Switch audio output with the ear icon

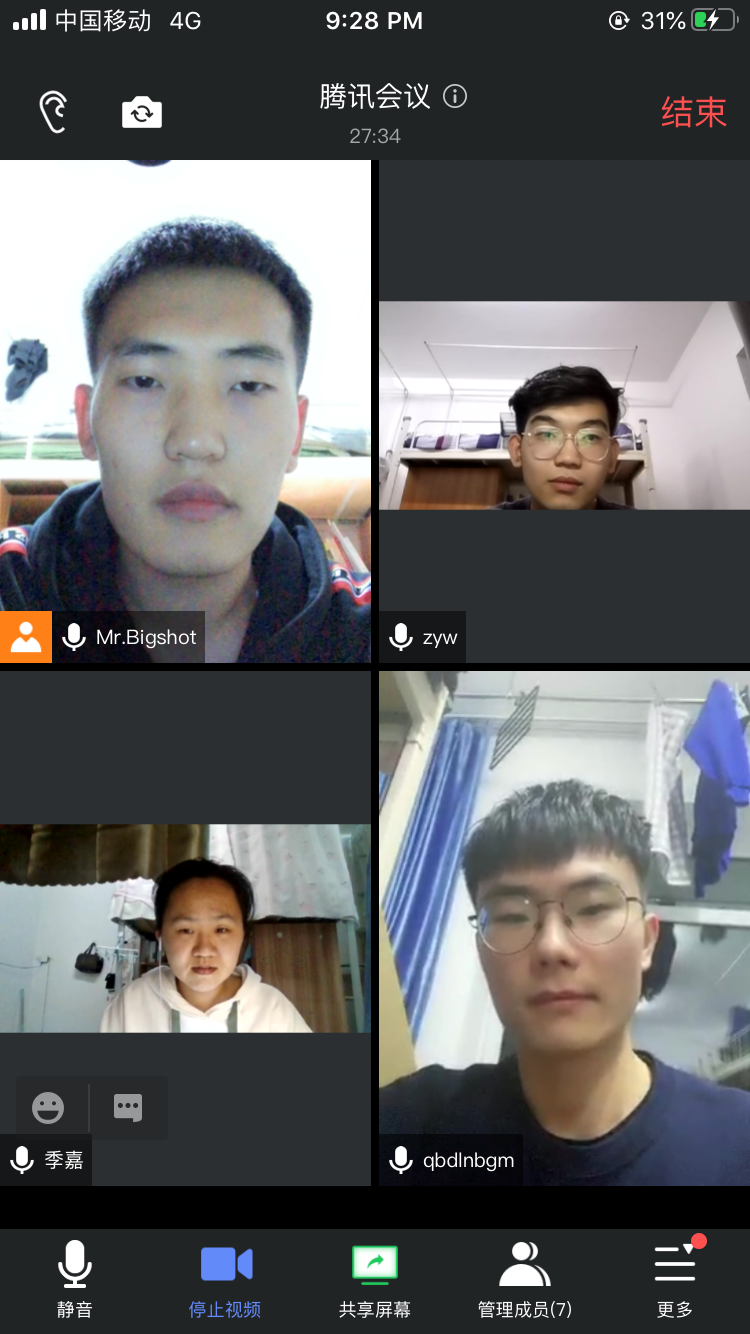click(x=53, y=112)
